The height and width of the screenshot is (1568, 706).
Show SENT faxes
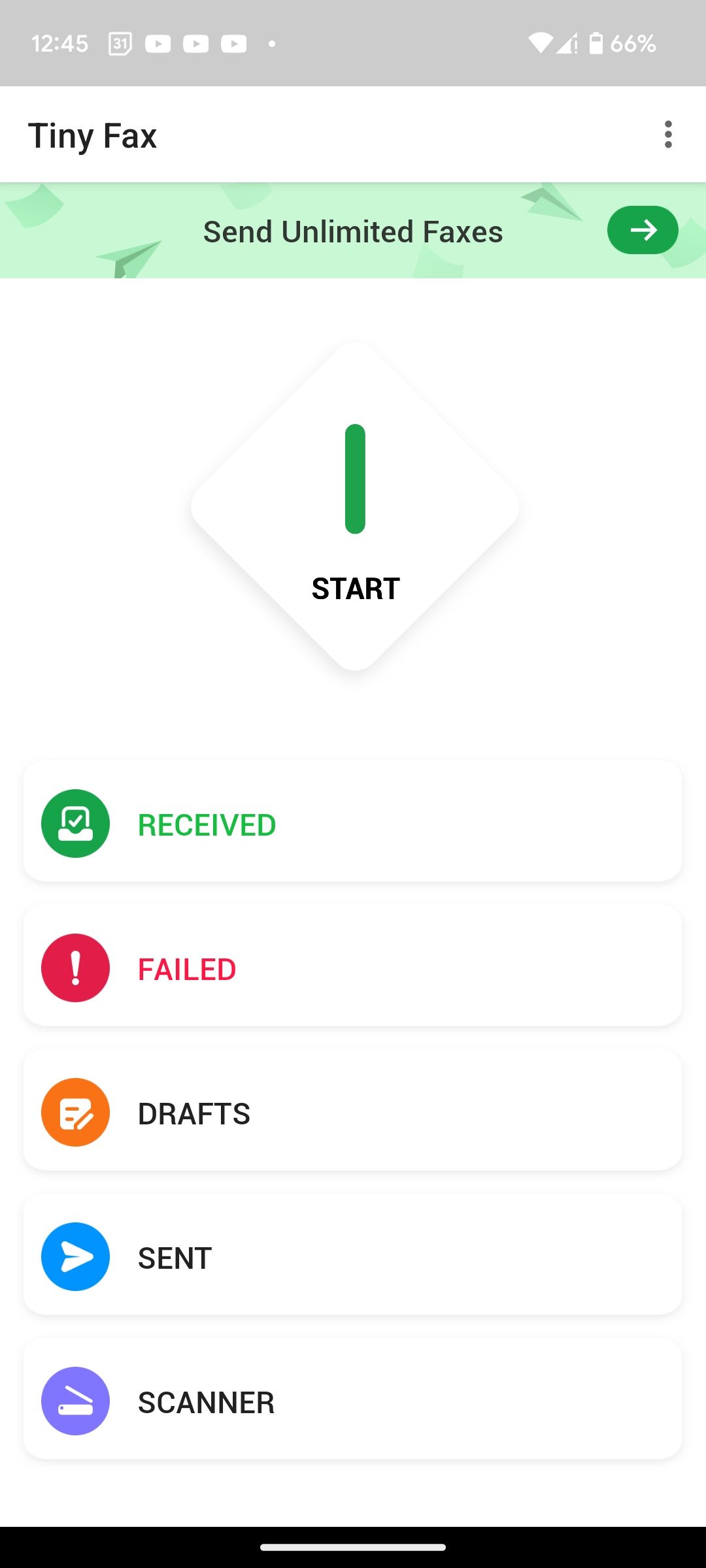coord(353,1255)
